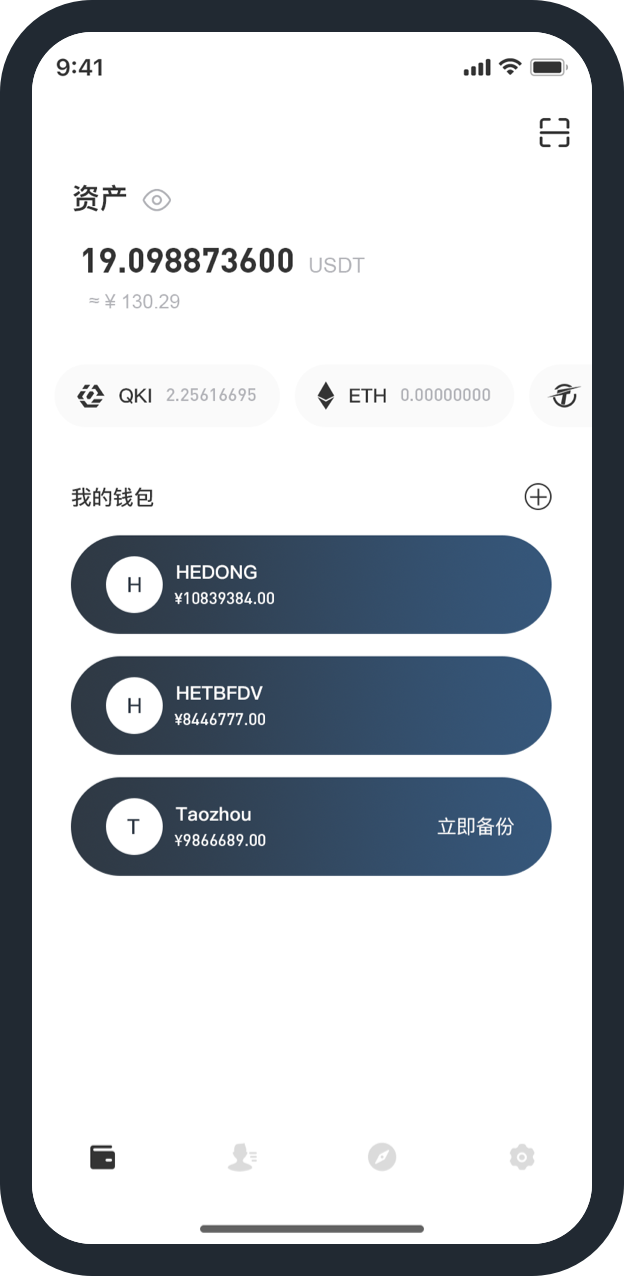
Task: Switch to the compass discover tab
Action: point(382,1158)
